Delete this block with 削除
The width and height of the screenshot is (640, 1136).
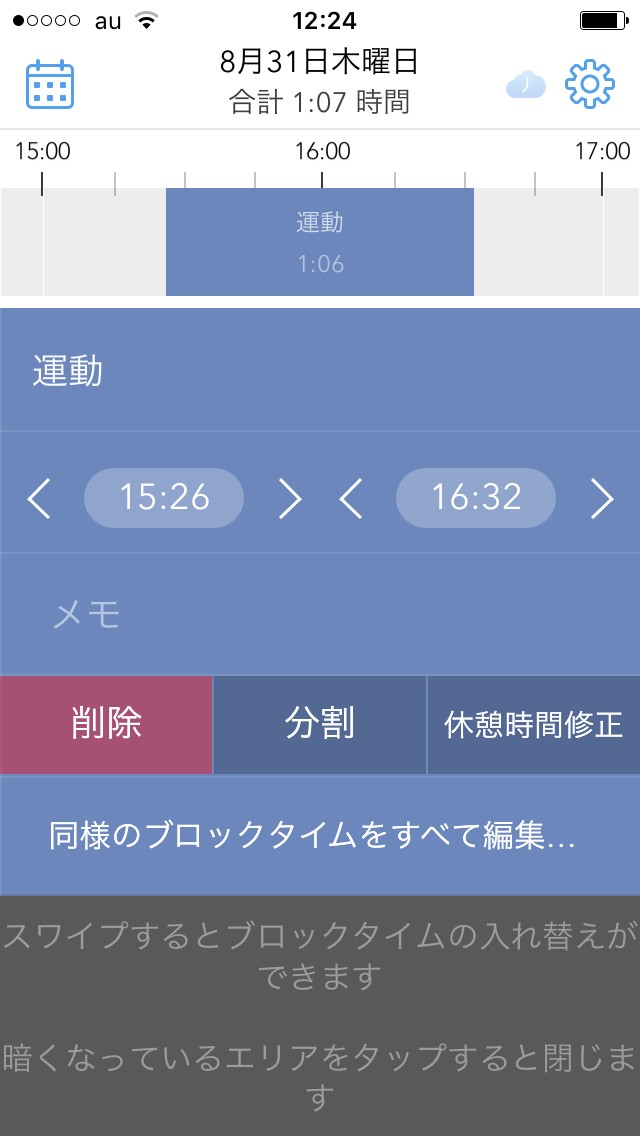tap(106, 725)
